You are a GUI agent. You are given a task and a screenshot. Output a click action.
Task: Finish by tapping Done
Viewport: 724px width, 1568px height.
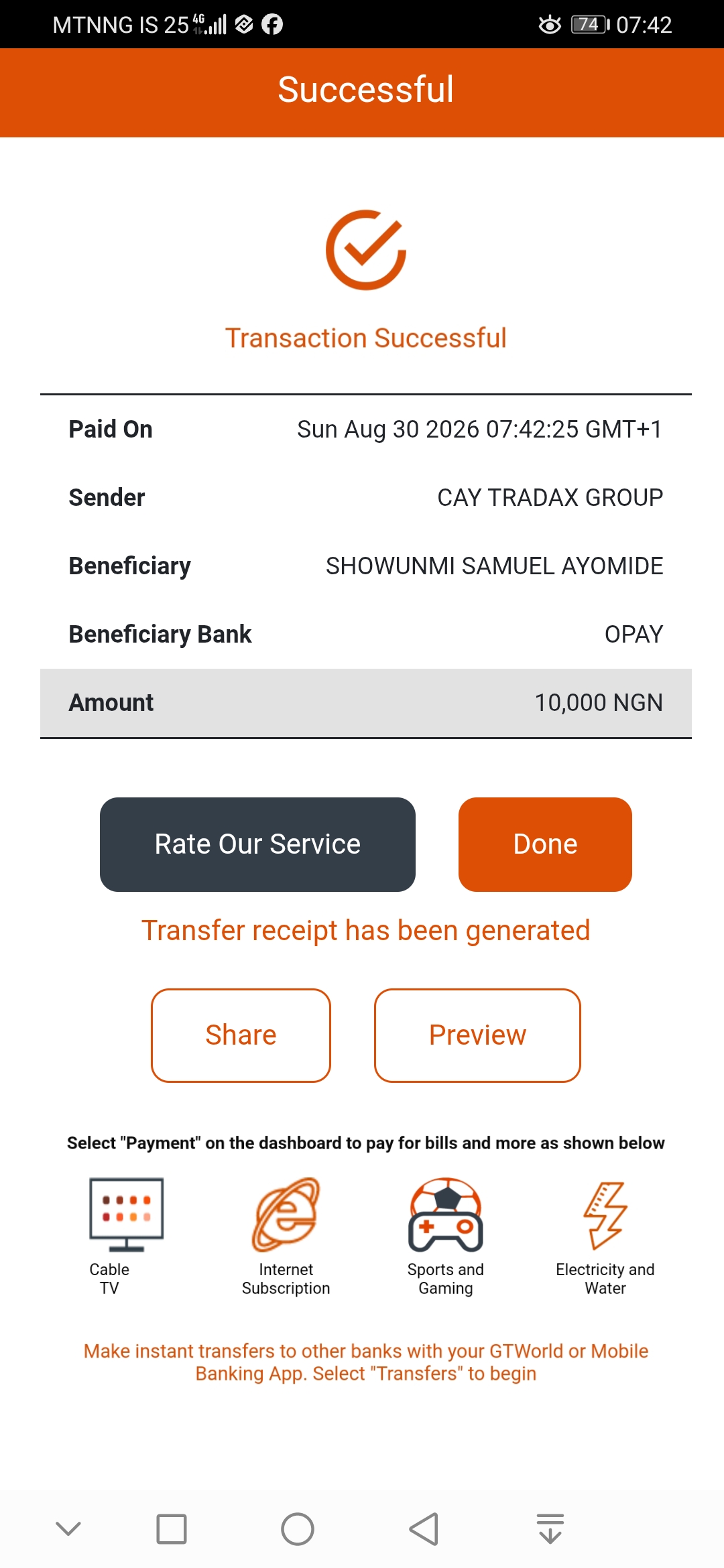pyautogui.click(x=545, y=844)
